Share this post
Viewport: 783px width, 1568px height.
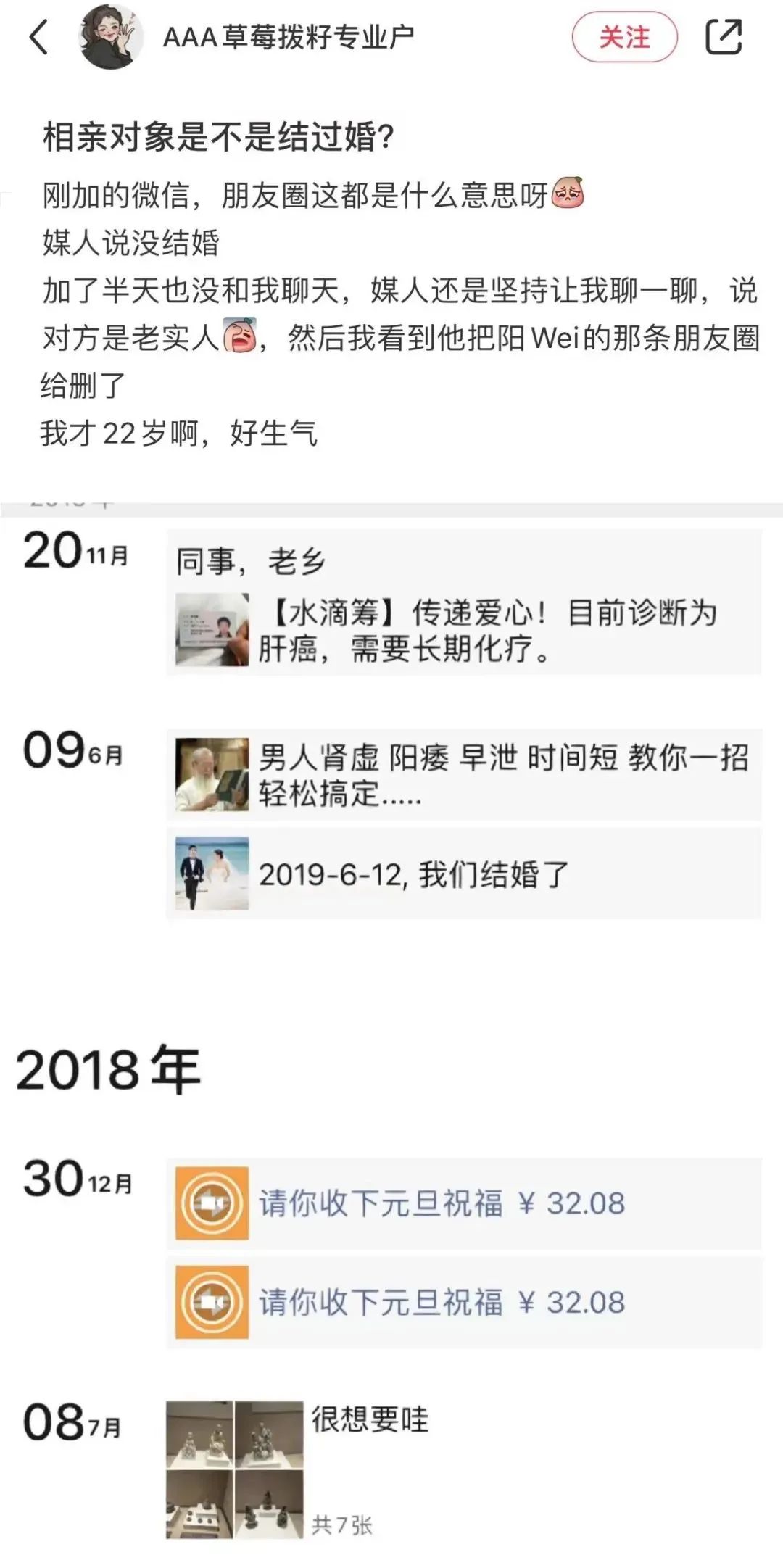pos(724,36)
